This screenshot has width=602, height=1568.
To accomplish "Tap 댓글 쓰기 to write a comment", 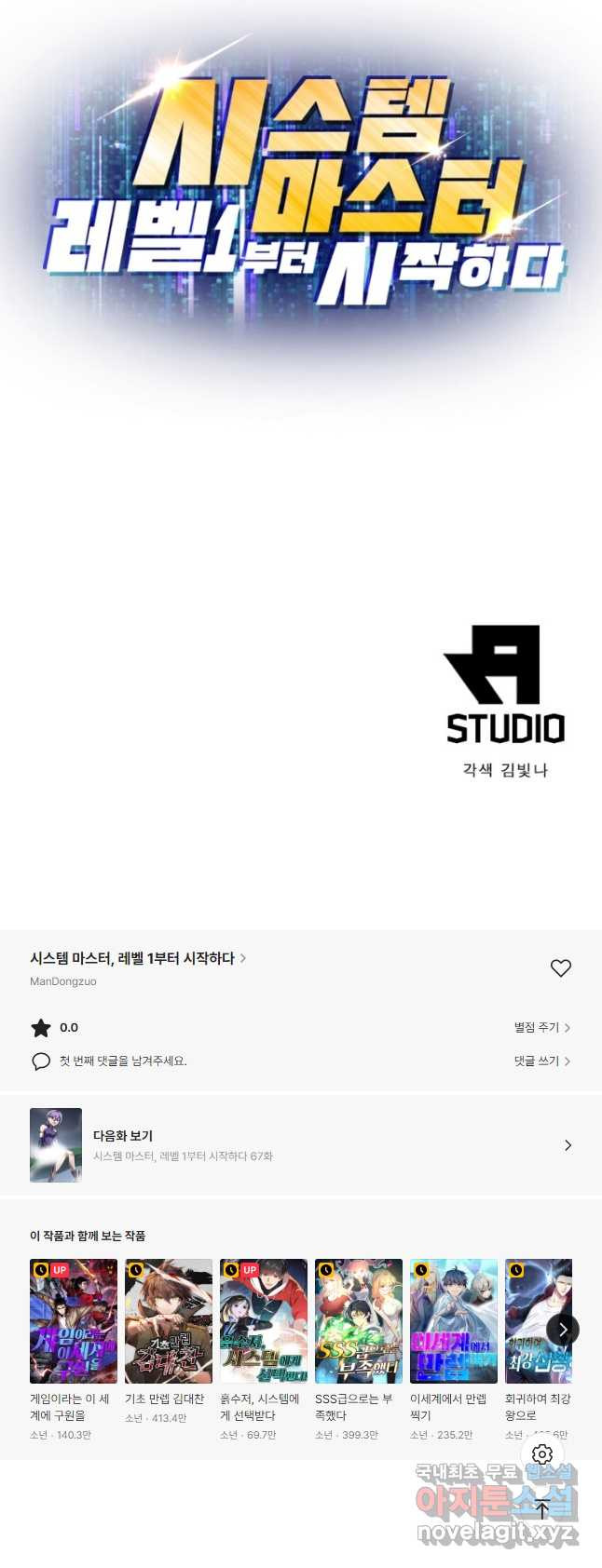I will click(x=541, y=1061).
